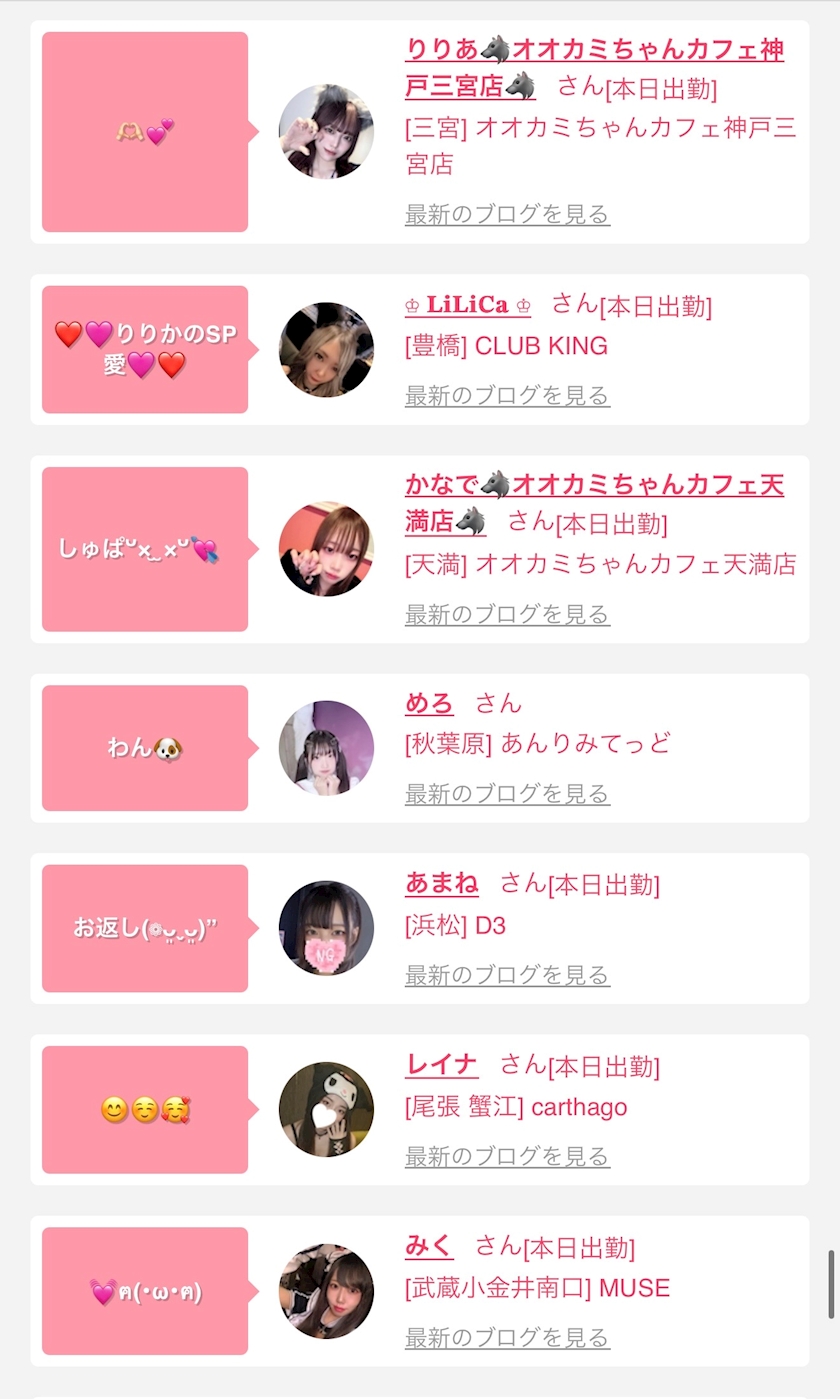Image resolution: width=840 pixels, height=1399 pixels.
Task: Open りりあ オオカミちゃんカフェ神戸三宮店 profile link
Action: pyautogui.click(x=594, y=50)
